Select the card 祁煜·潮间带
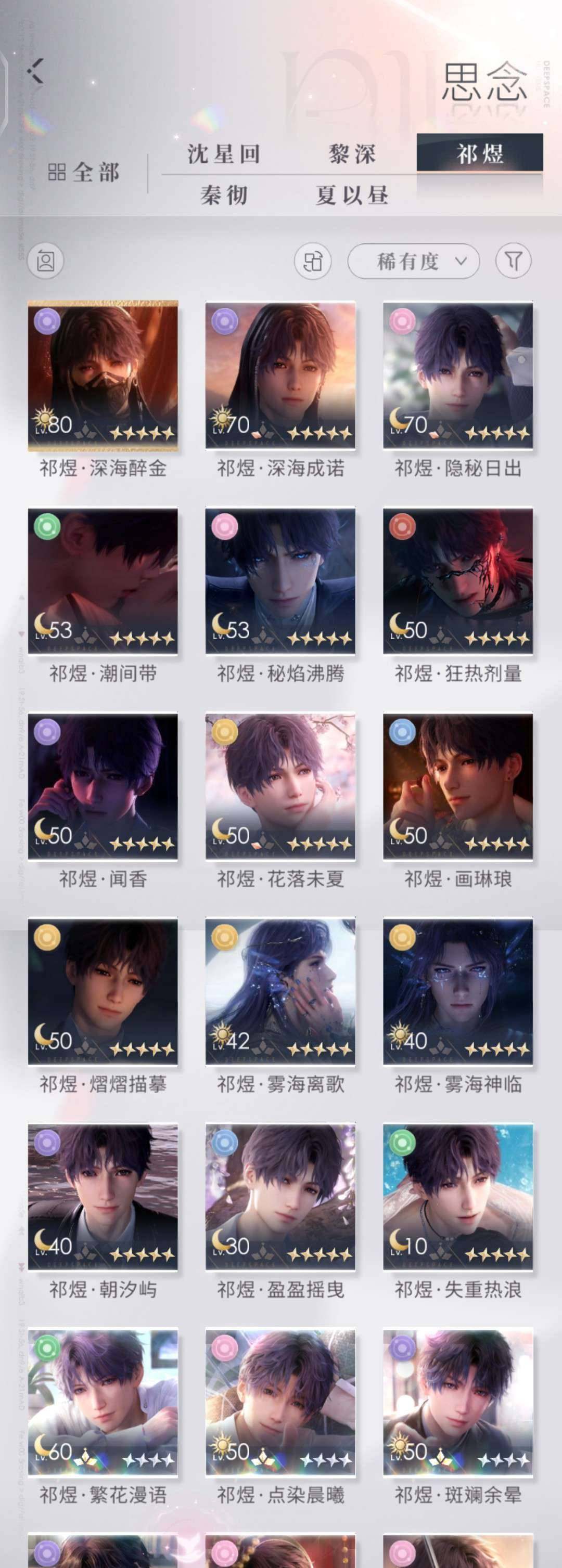The image size is (562, 1568). tap(103, 581)
